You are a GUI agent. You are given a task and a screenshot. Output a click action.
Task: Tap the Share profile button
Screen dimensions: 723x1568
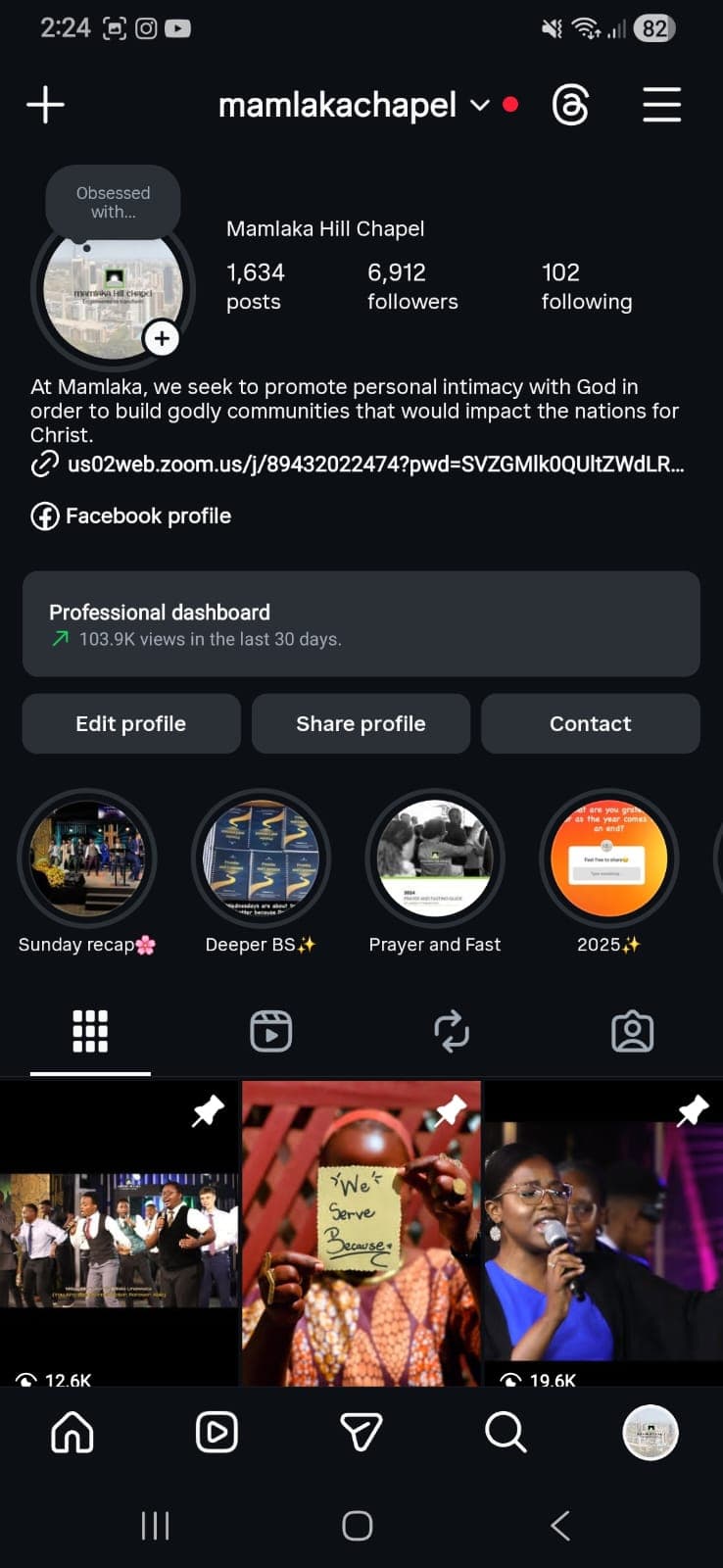361,724
